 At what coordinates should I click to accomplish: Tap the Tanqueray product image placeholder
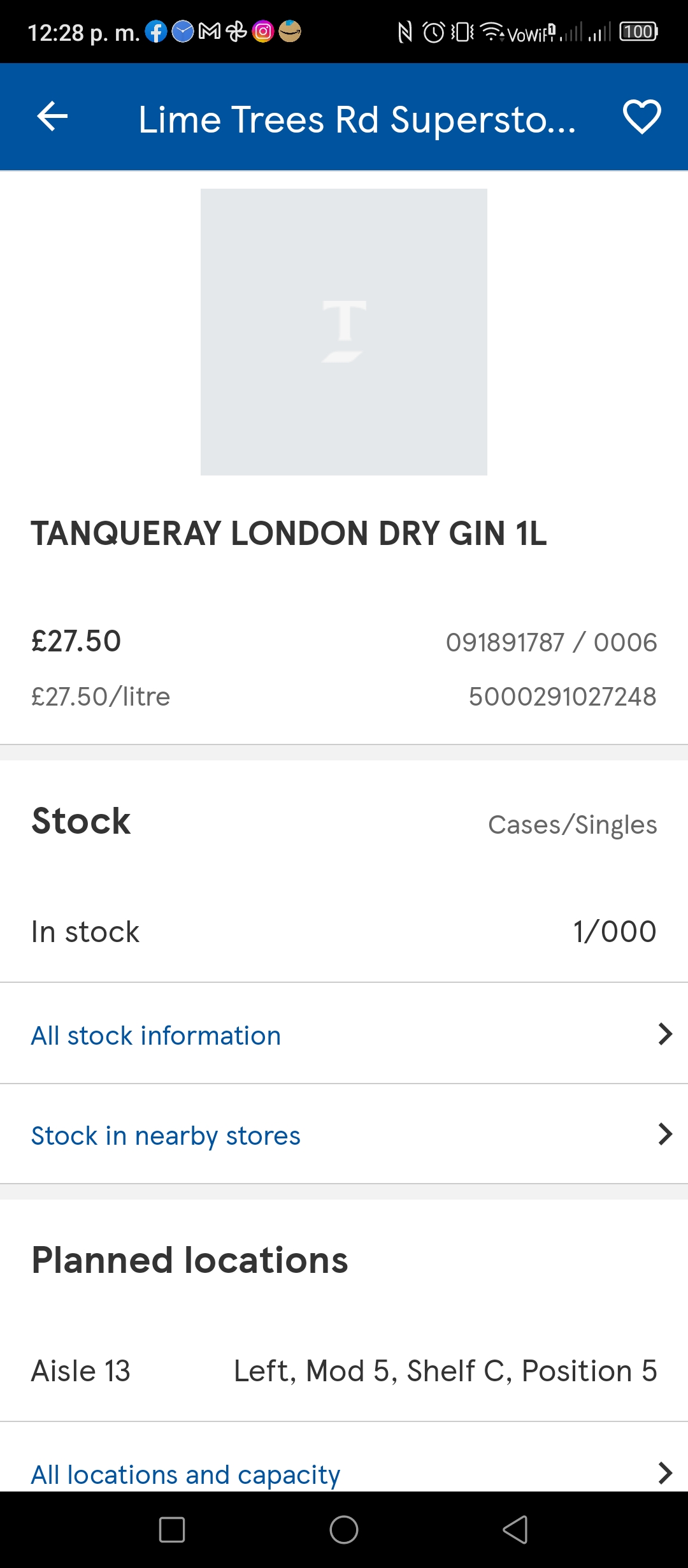pos(344,332)
